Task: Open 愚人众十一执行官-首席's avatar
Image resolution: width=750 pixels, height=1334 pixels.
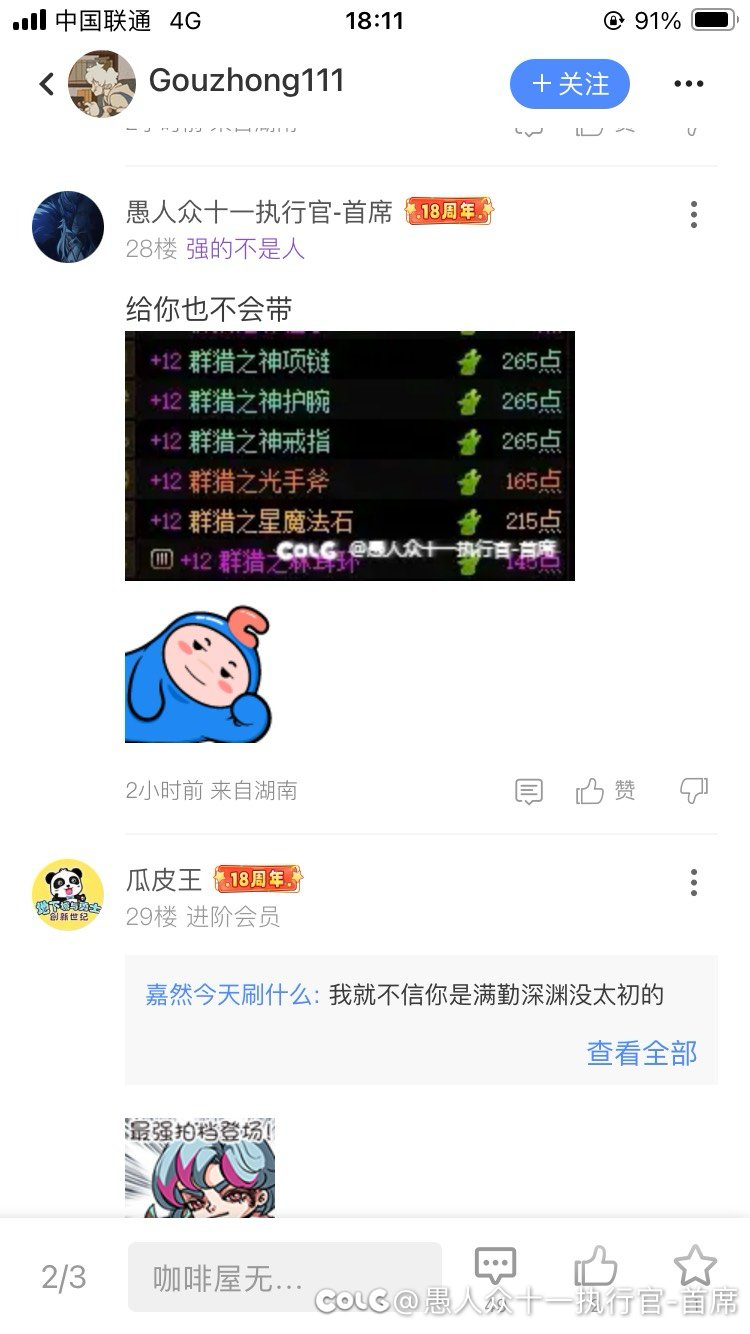Action: (x=68, y=227)
